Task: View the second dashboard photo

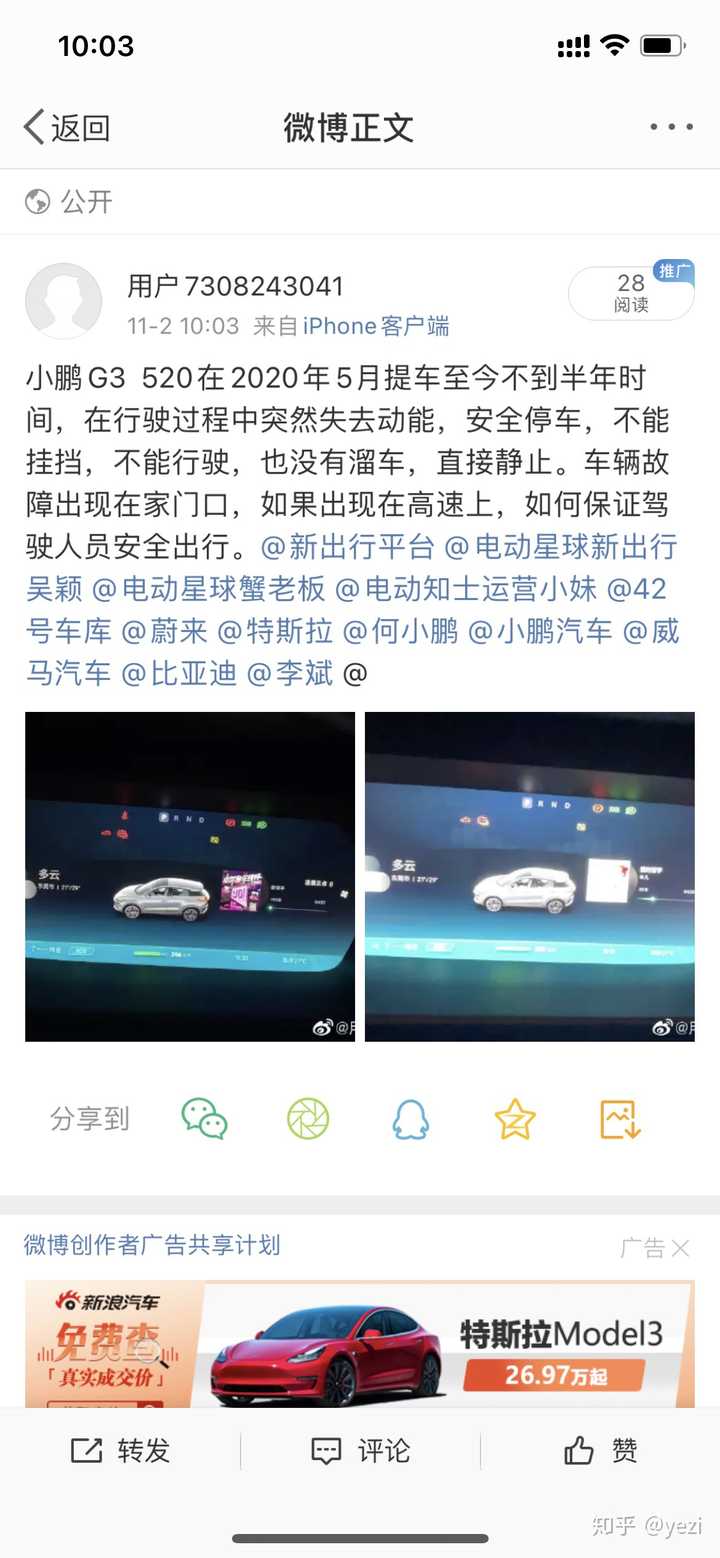Action: click(x=530, y=877)
